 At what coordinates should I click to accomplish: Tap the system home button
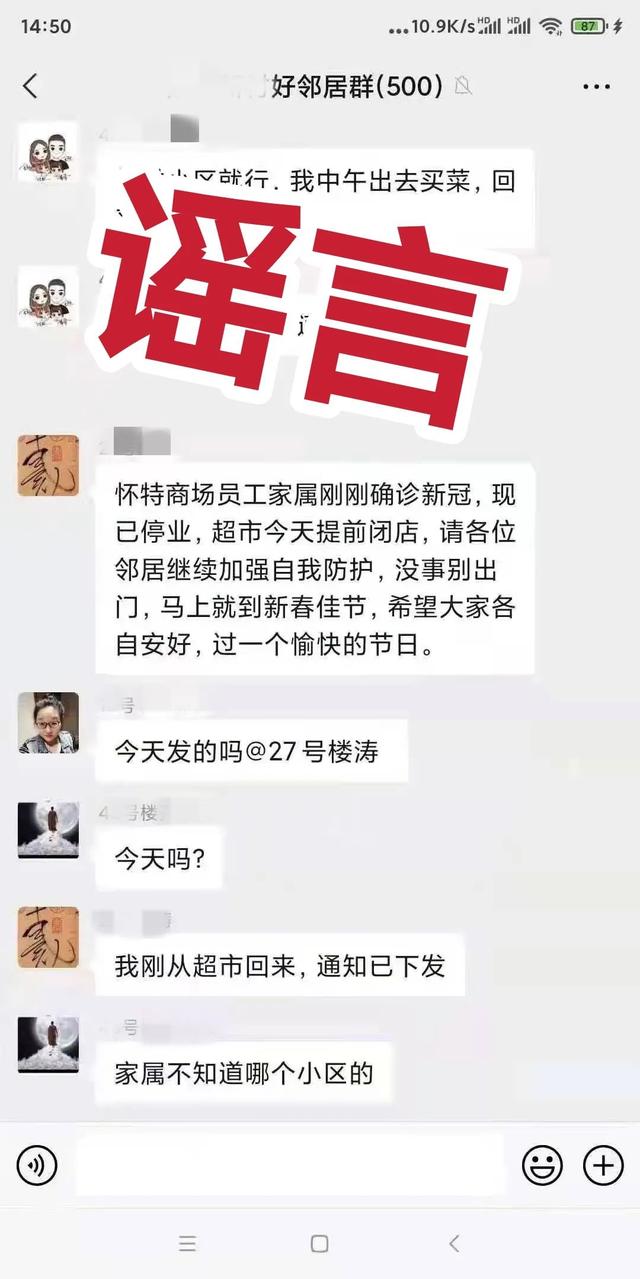pyautogui.click(x=319, y=1244)
